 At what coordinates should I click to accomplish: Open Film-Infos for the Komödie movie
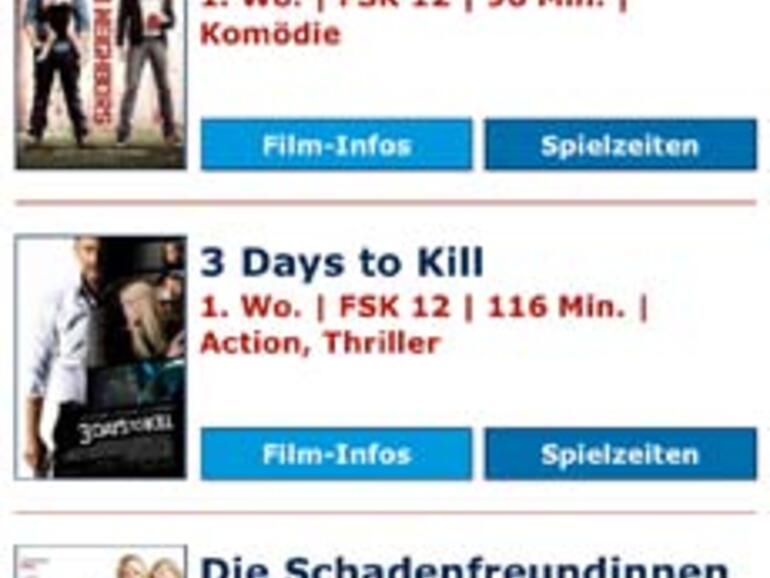336,145
